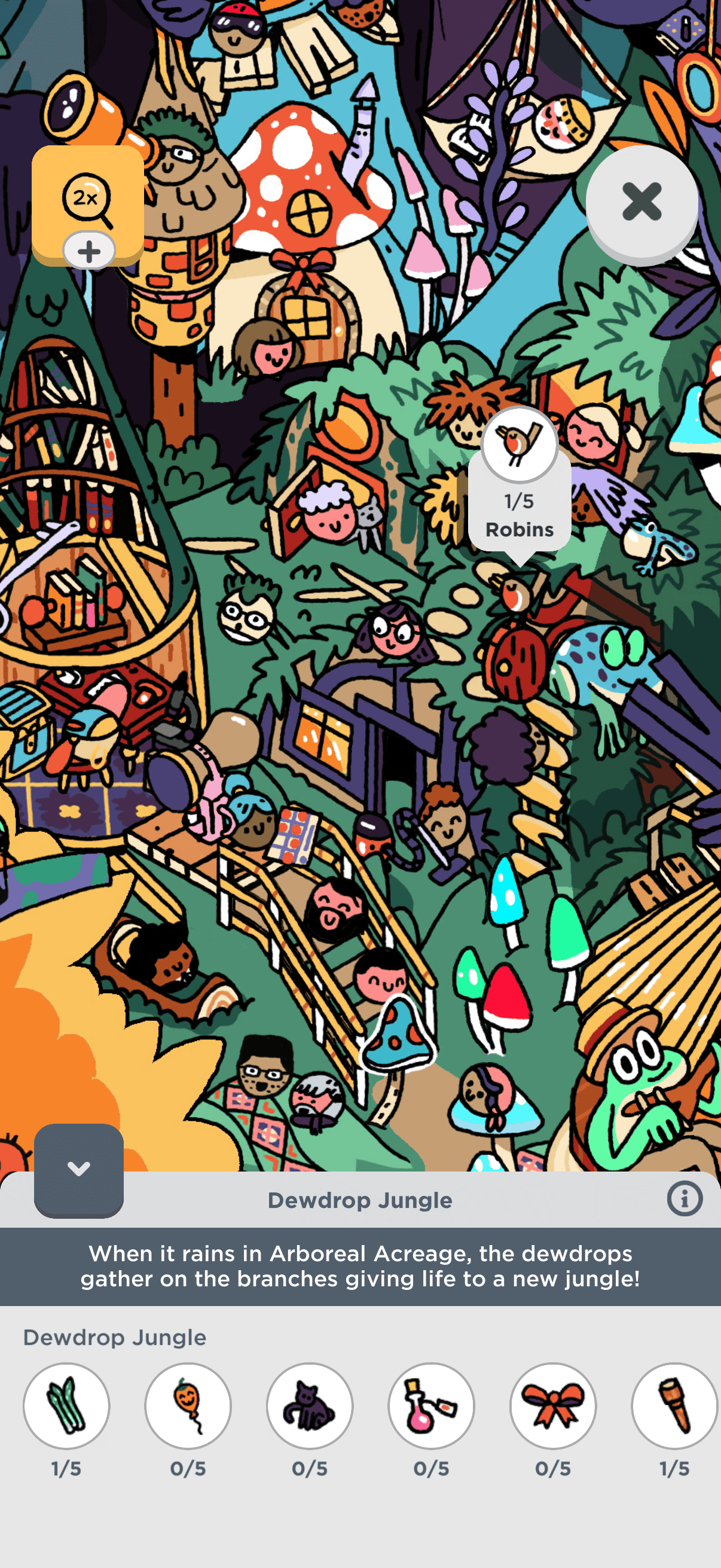Select the spyglass item
This screenshot has height=1568, width=721.
tap(674, 1405)
